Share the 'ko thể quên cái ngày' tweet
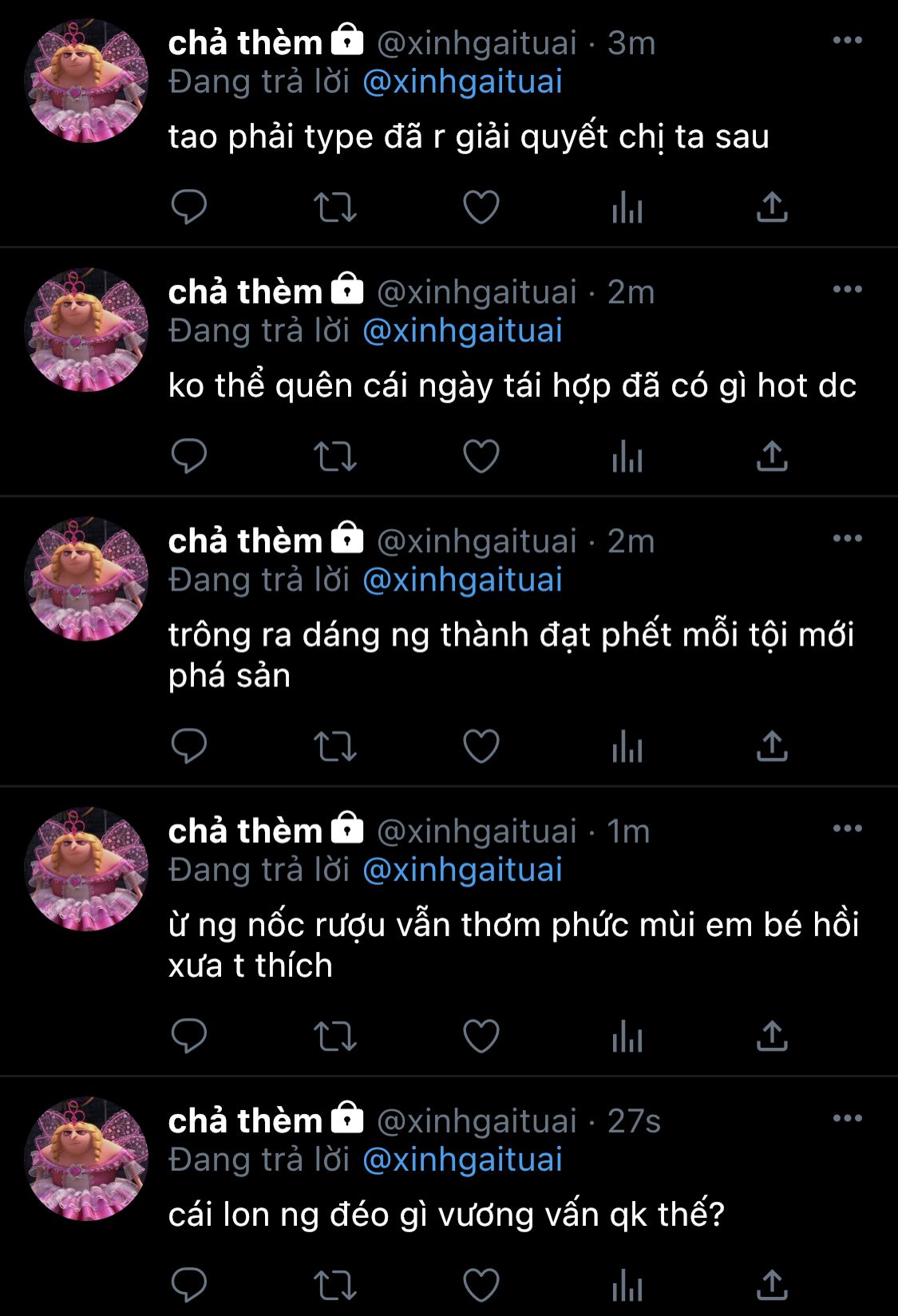 click(x=772, y=456)
